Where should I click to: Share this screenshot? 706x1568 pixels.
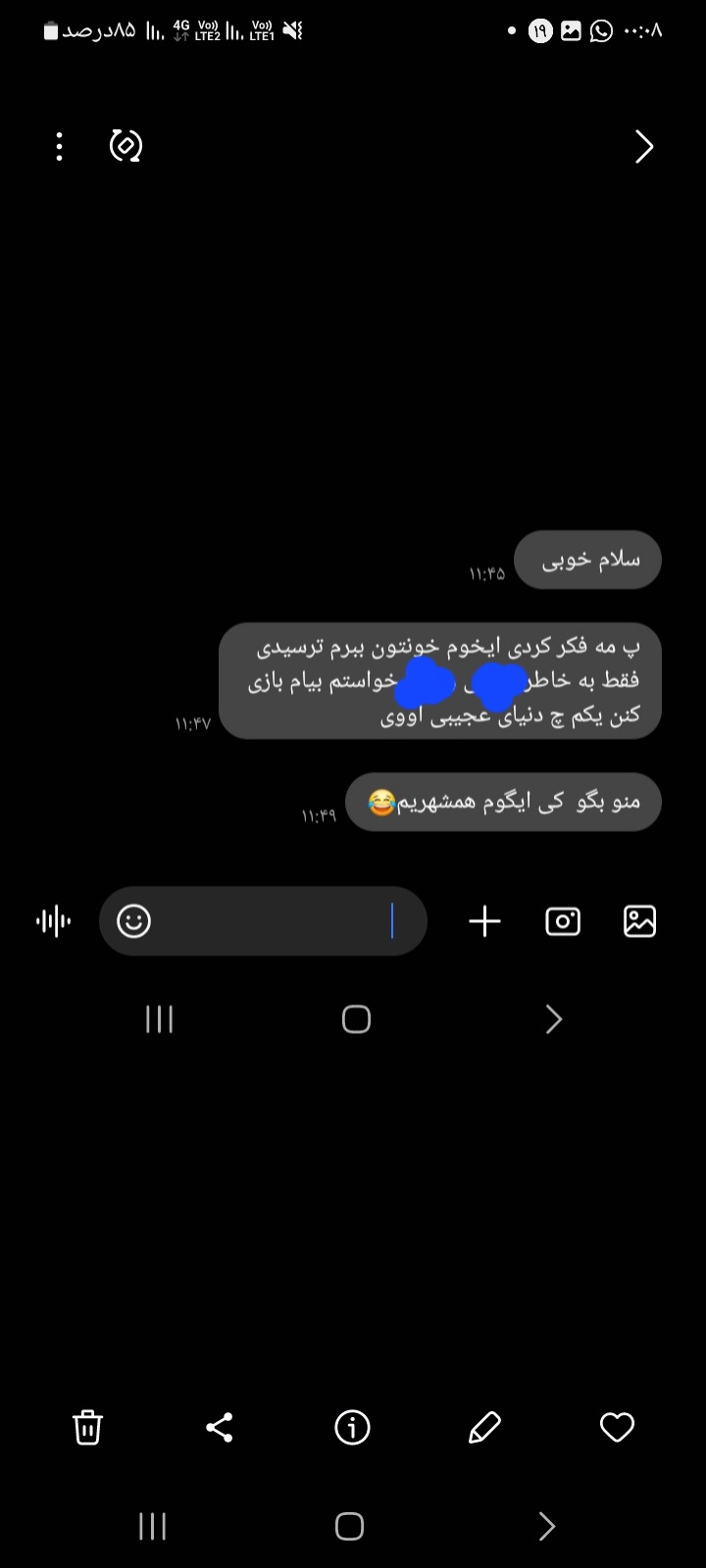220,1427
